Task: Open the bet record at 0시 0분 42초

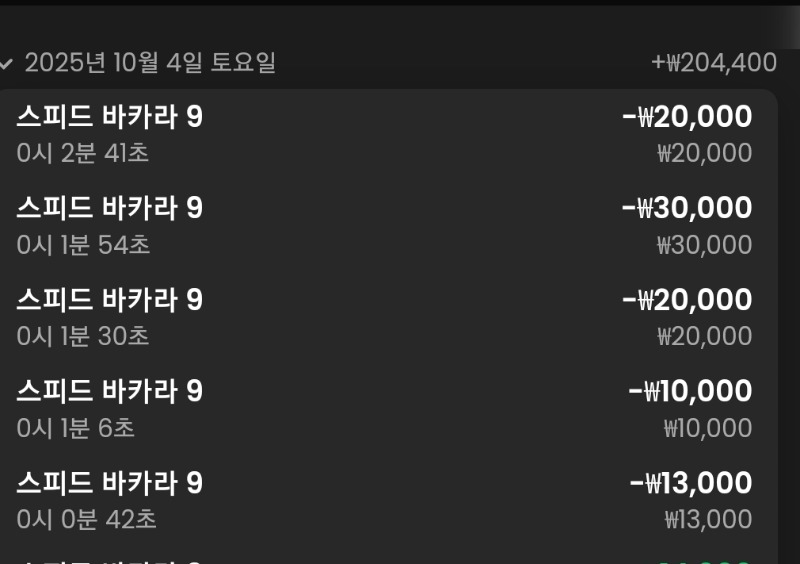Action: point(384,501)
